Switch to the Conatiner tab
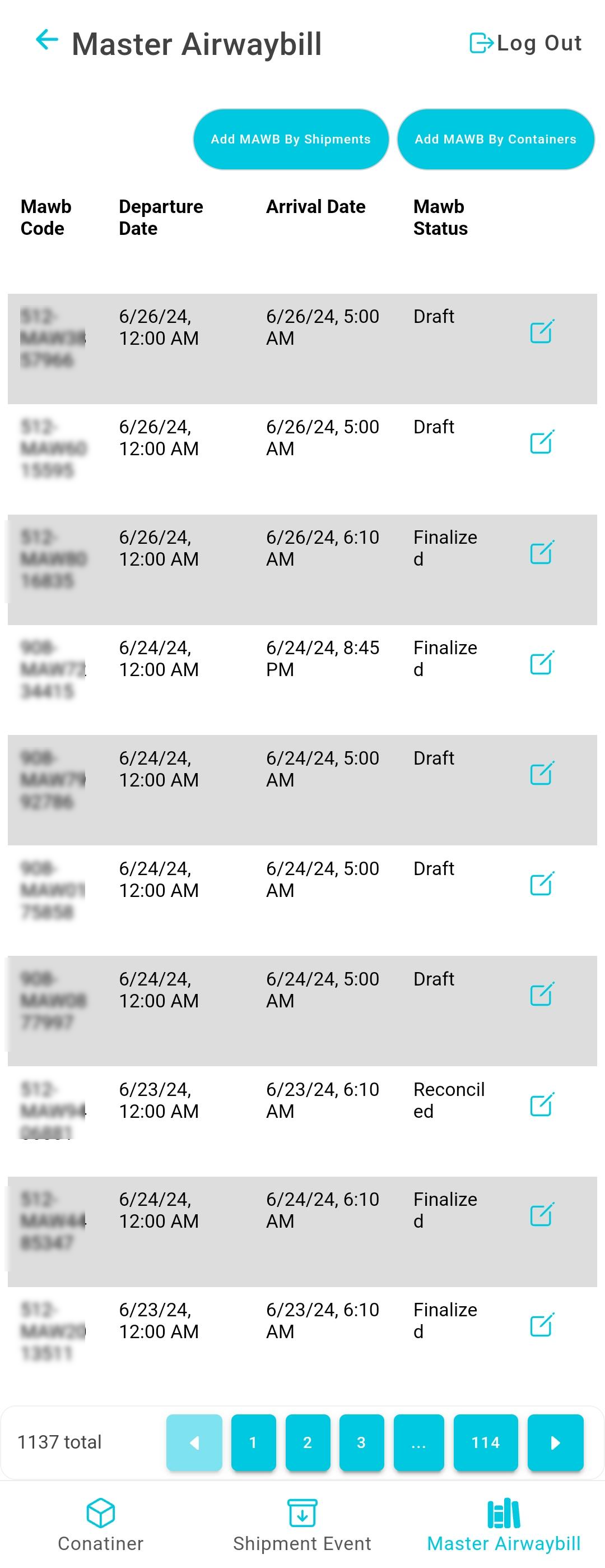This screenshot has height=1568, width=605. 100,1525
